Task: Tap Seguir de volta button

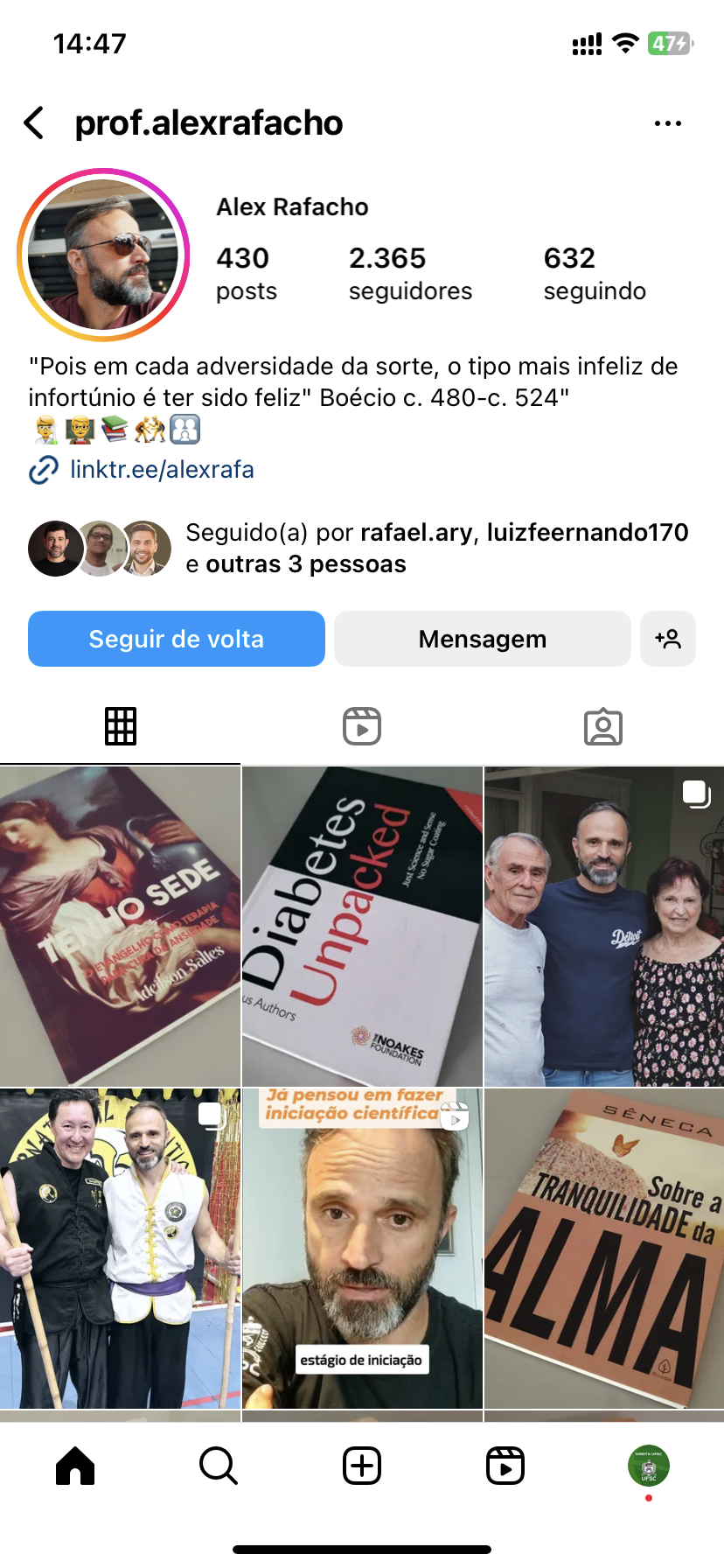Action: 177,639
